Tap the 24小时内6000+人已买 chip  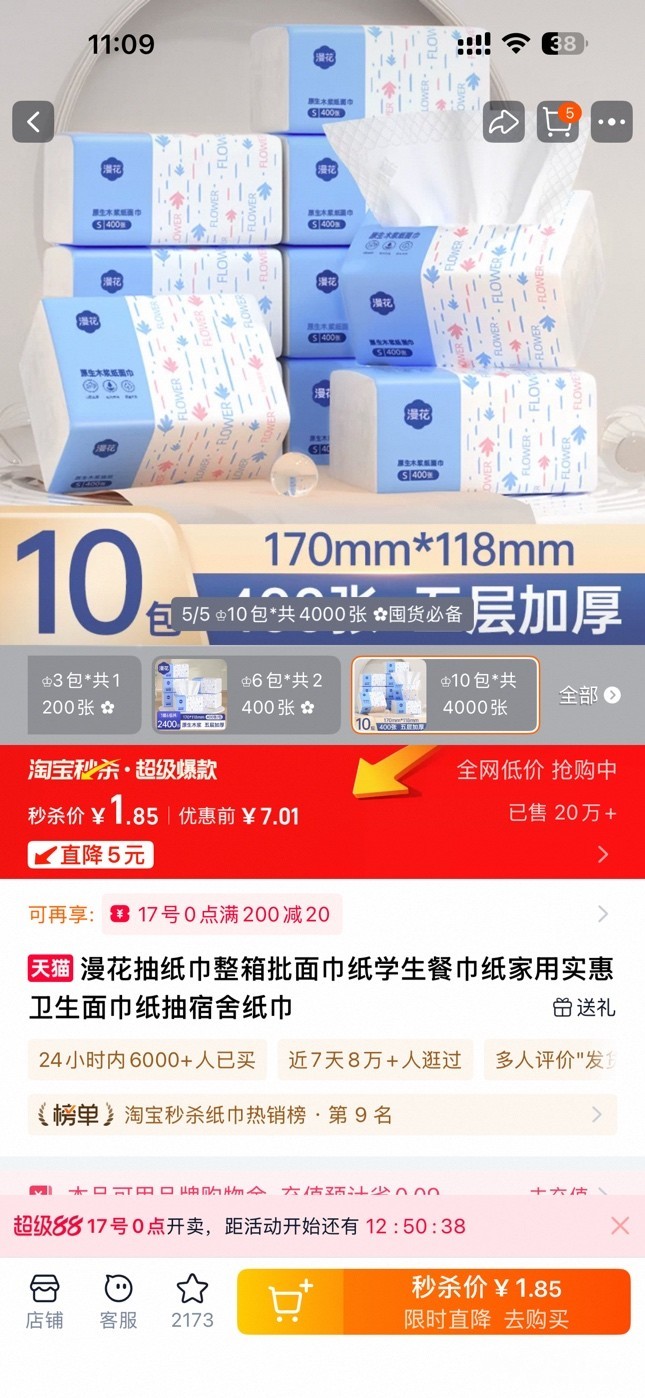(x=147, y=1060)
